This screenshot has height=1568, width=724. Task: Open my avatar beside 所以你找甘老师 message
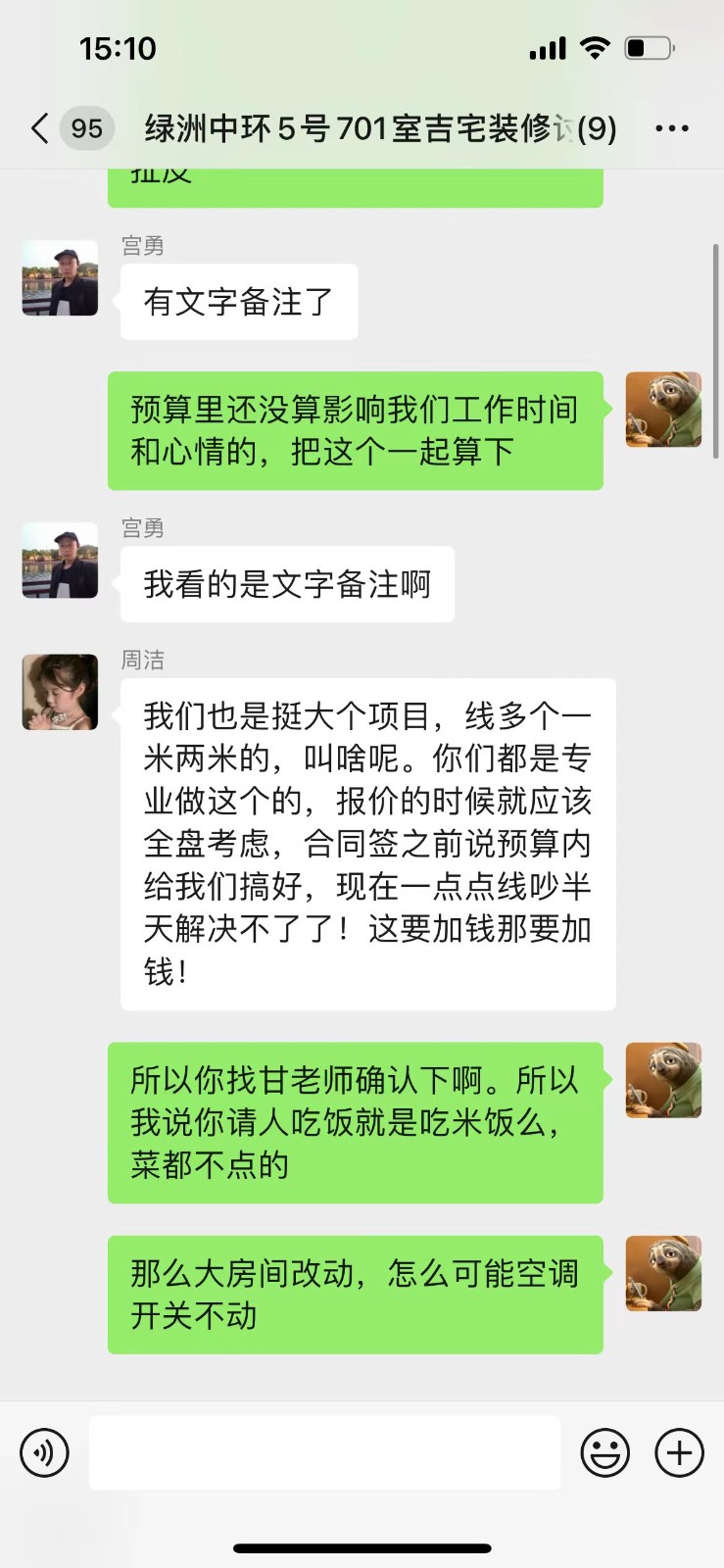coord(663,1080)
